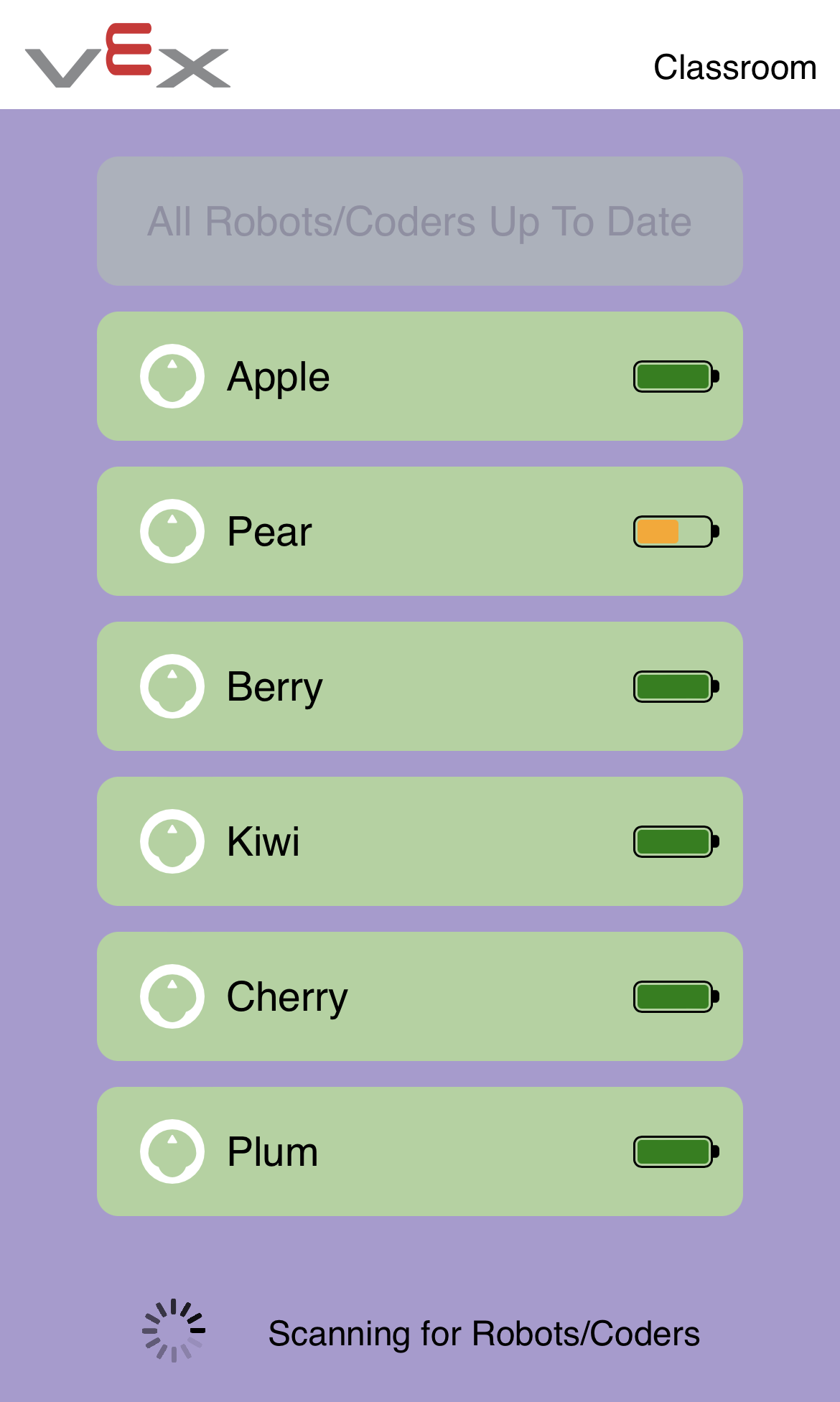Check Pear's low battery indicator
This screenshot has height=1402, width=840.
pyautogui.click(x=673, y=531)
